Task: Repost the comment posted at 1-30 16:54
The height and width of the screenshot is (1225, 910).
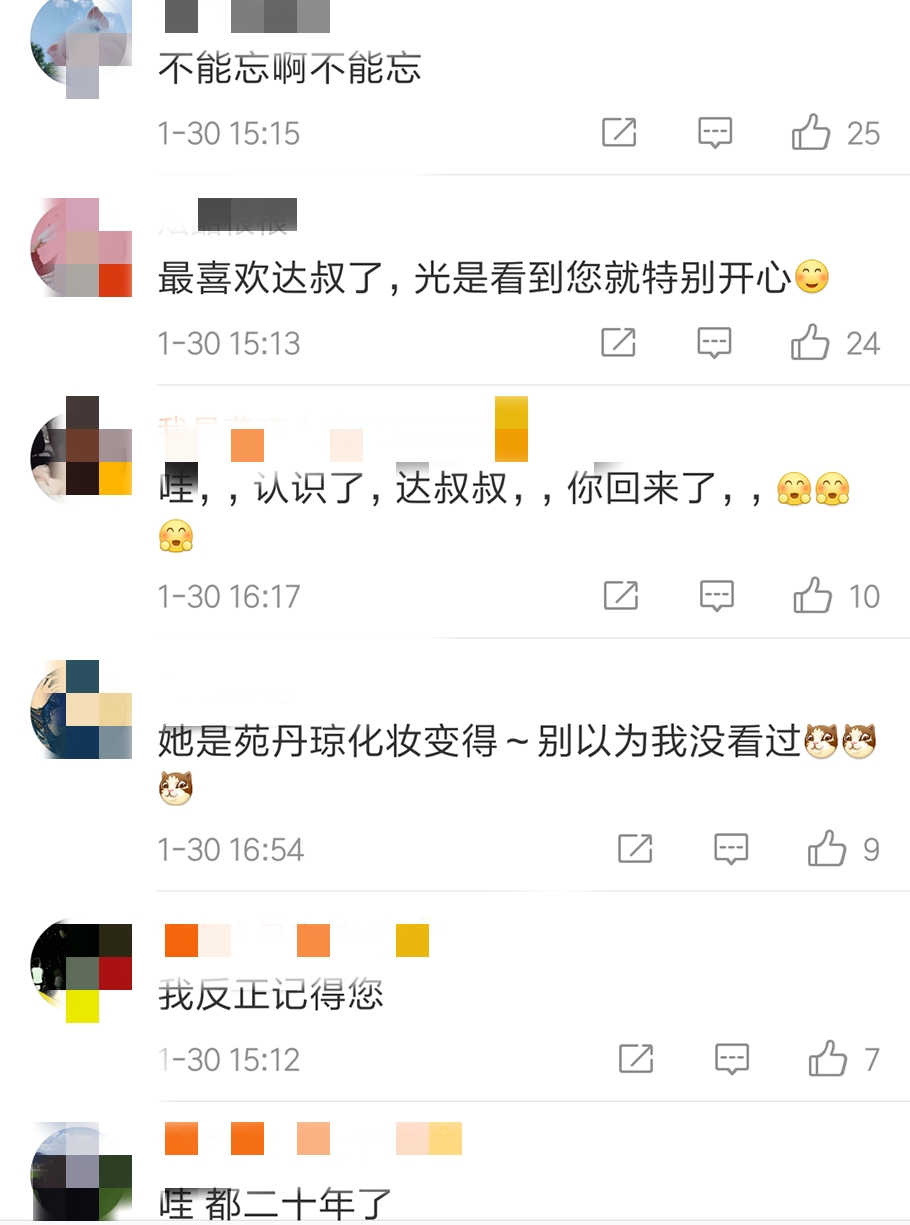Action: [635, 850]
